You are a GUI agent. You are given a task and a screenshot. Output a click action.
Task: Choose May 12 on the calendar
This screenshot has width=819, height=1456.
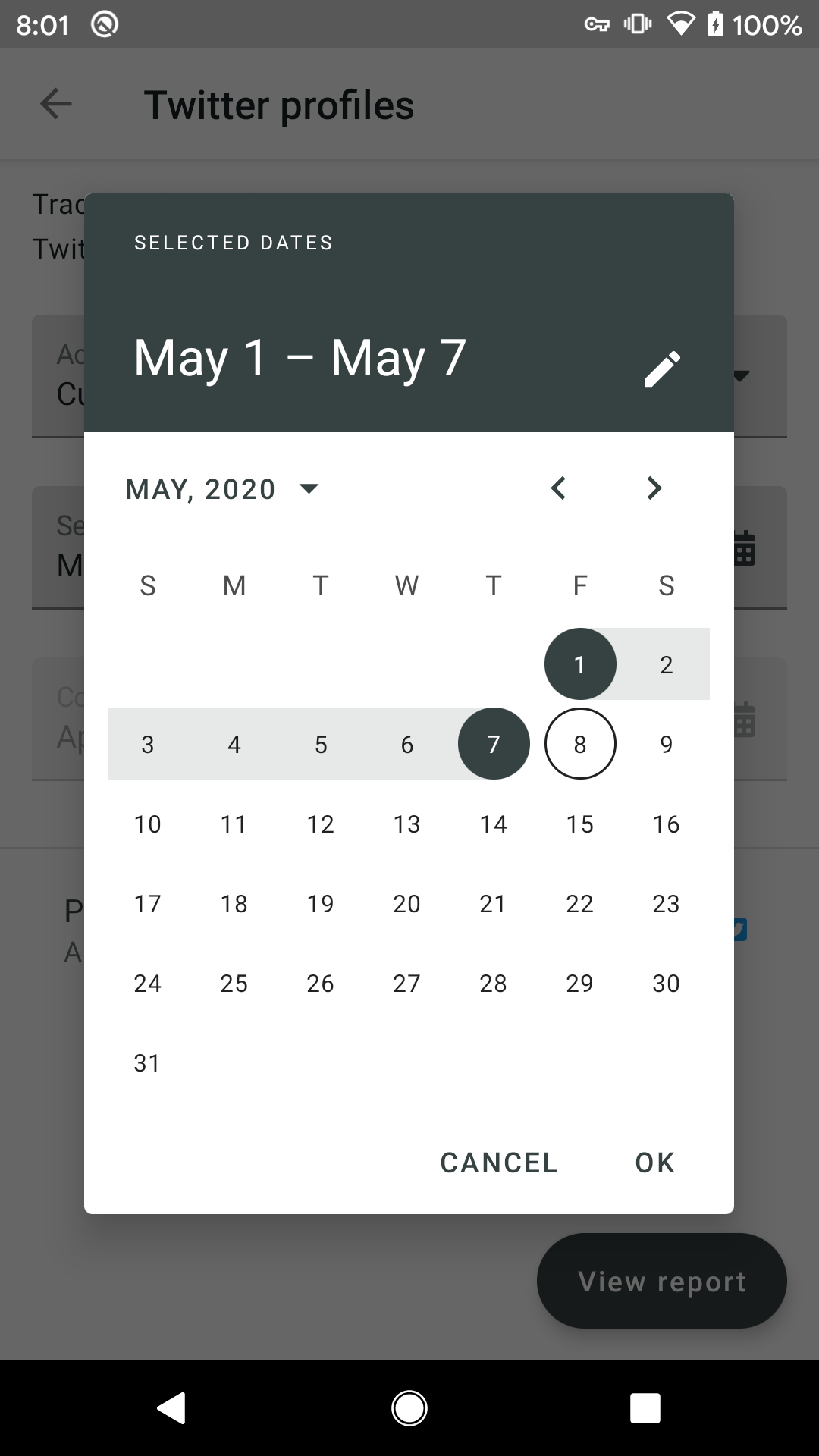321,824
